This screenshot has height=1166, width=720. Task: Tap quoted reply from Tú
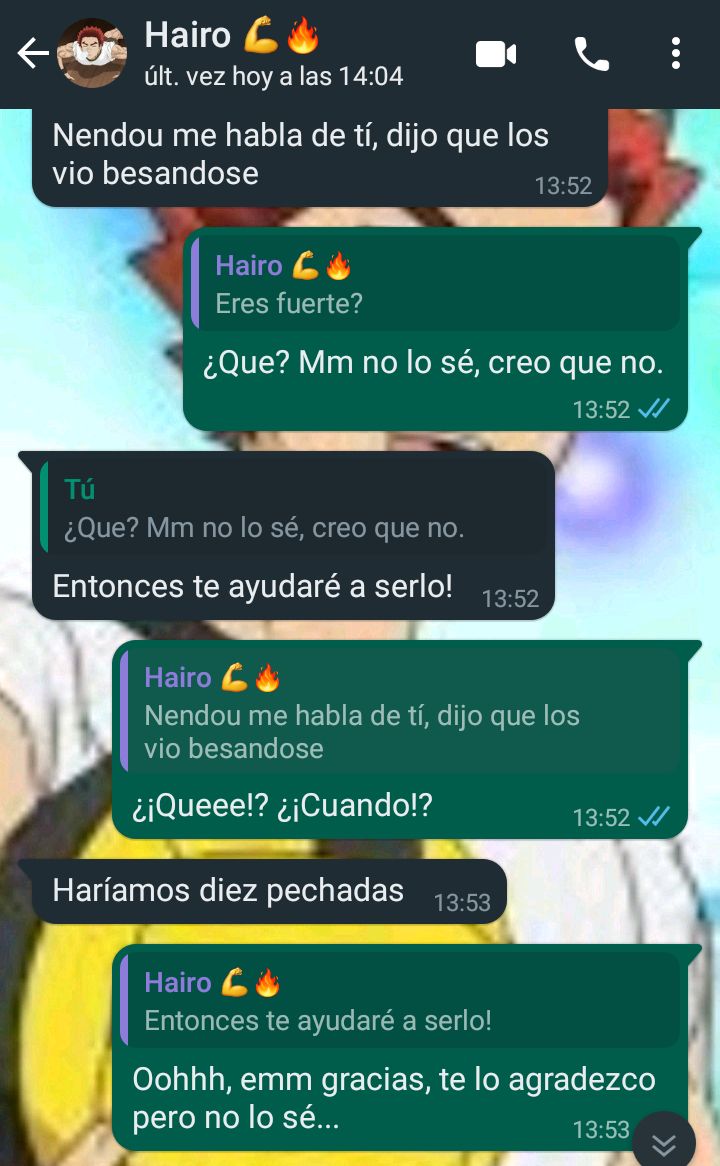click(295, 507)
